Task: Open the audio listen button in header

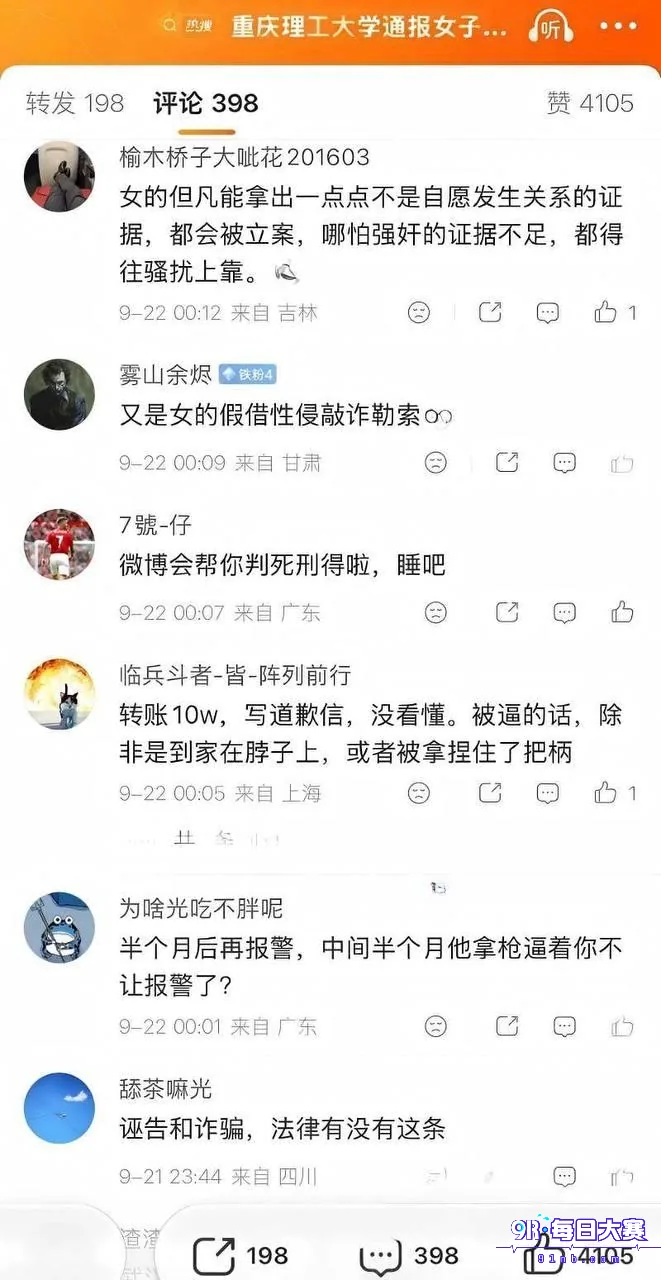Action: (x=551, y=29)
